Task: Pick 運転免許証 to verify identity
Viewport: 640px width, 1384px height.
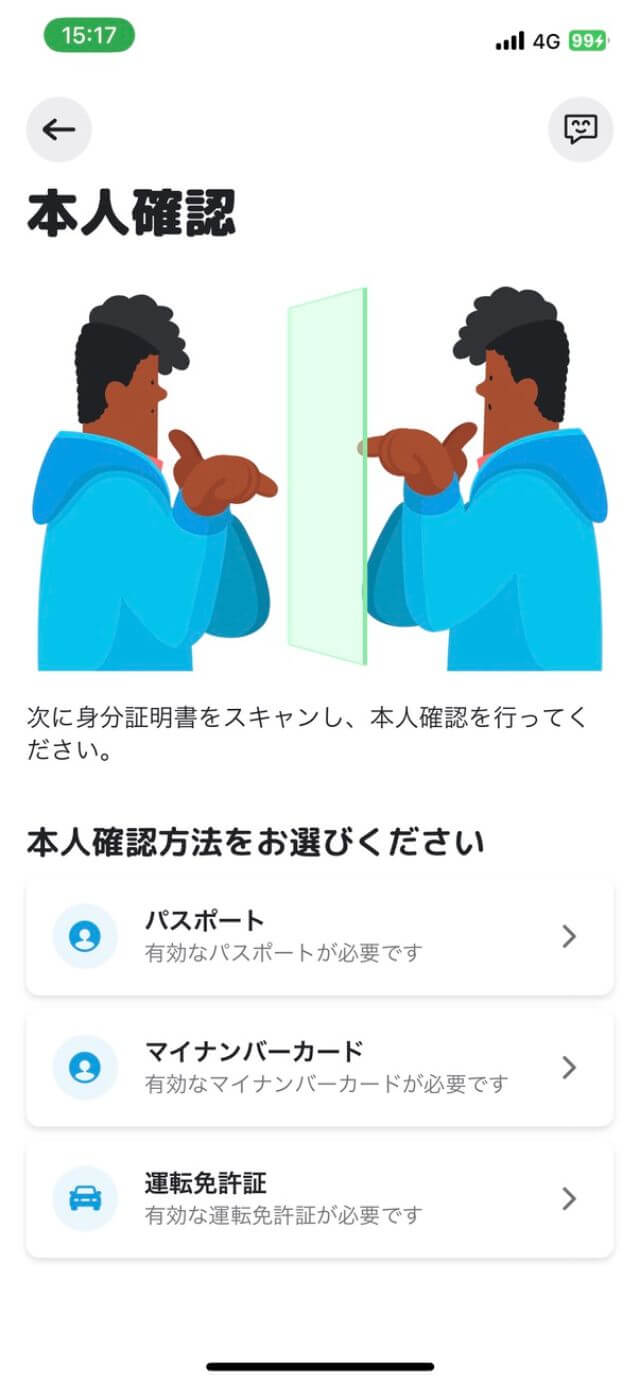Action: 319,1198
